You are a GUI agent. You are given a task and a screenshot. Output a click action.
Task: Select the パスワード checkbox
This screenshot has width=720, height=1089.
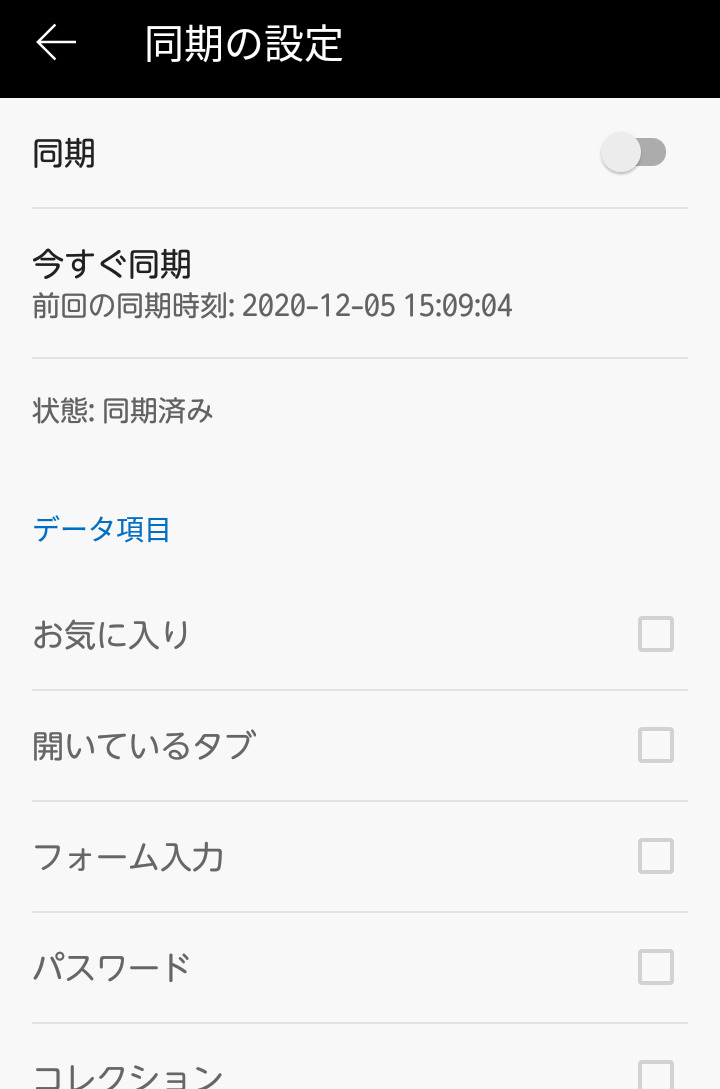tap(656, 967)
